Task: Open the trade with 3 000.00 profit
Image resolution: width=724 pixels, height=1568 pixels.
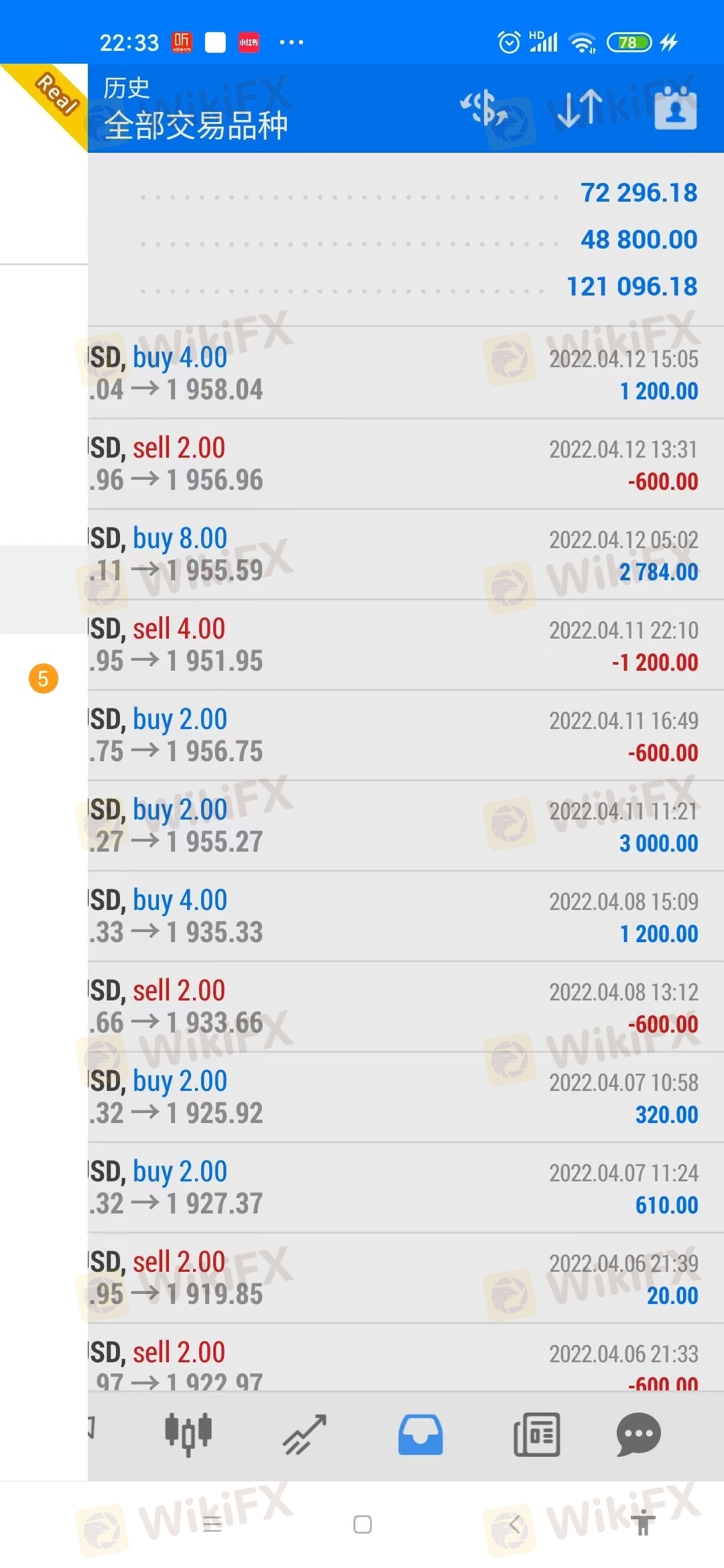Action: (x=406, y=826)
